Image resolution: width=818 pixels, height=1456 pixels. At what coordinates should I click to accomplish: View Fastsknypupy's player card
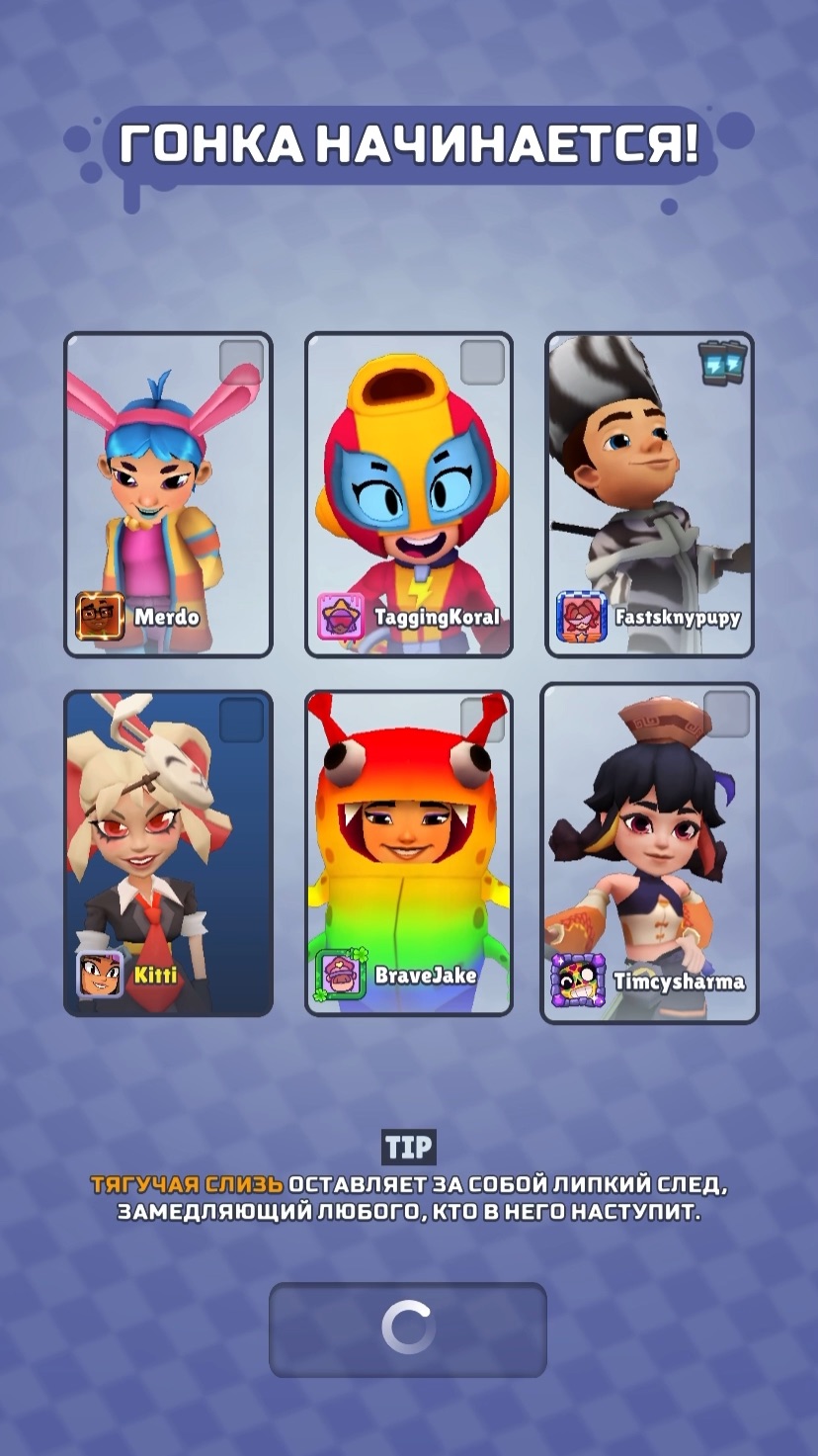[649, 494]
